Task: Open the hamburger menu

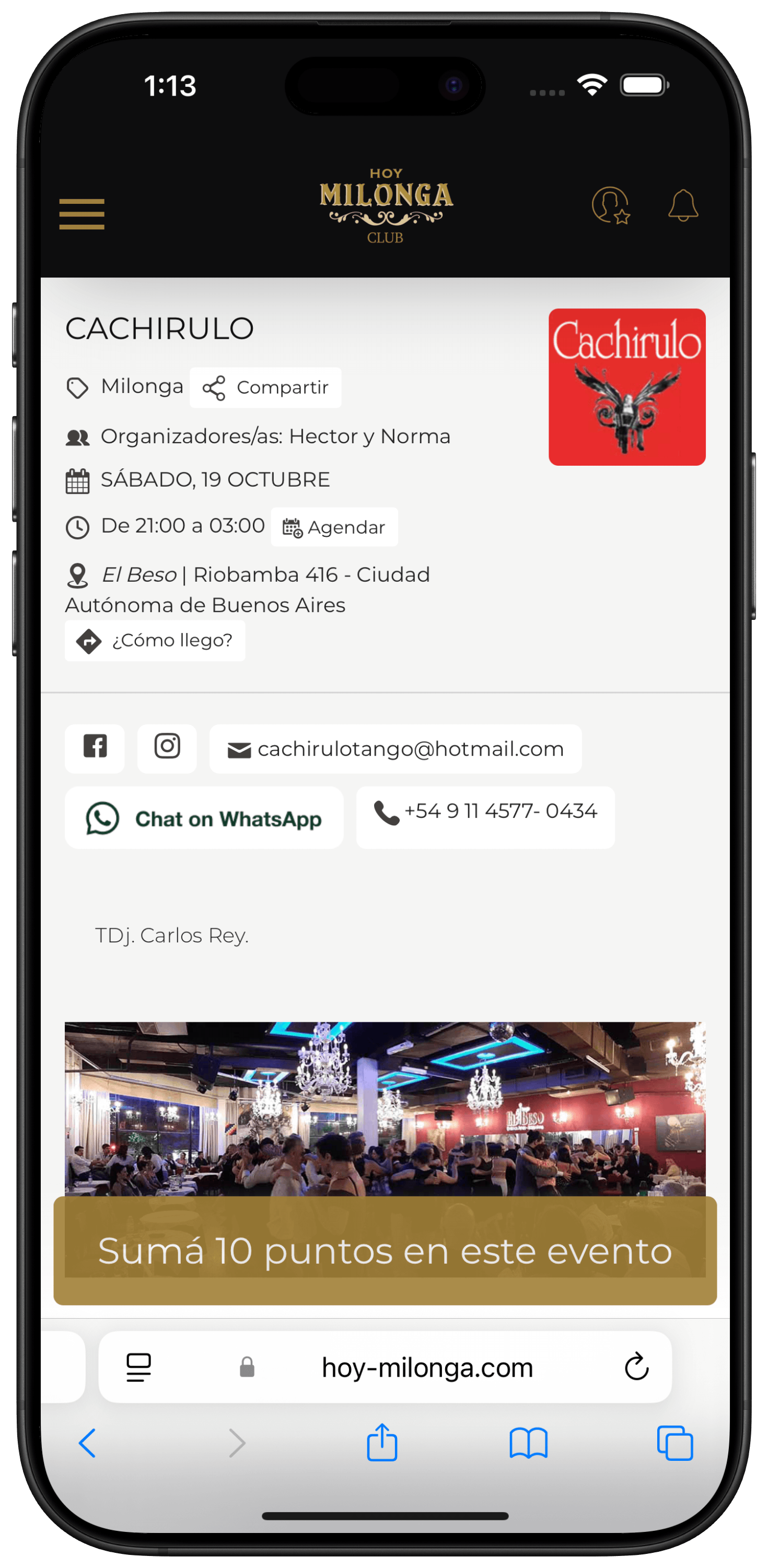Action: 82,214
